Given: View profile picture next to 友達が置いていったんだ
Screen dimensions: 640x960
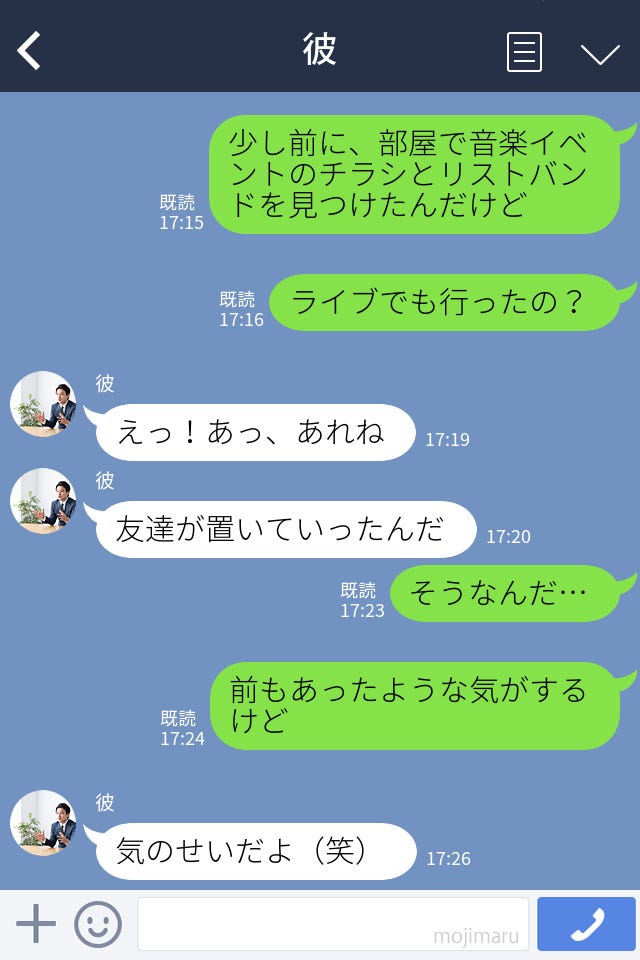Looking at the screenshot, I should click(x=43, y=501).
